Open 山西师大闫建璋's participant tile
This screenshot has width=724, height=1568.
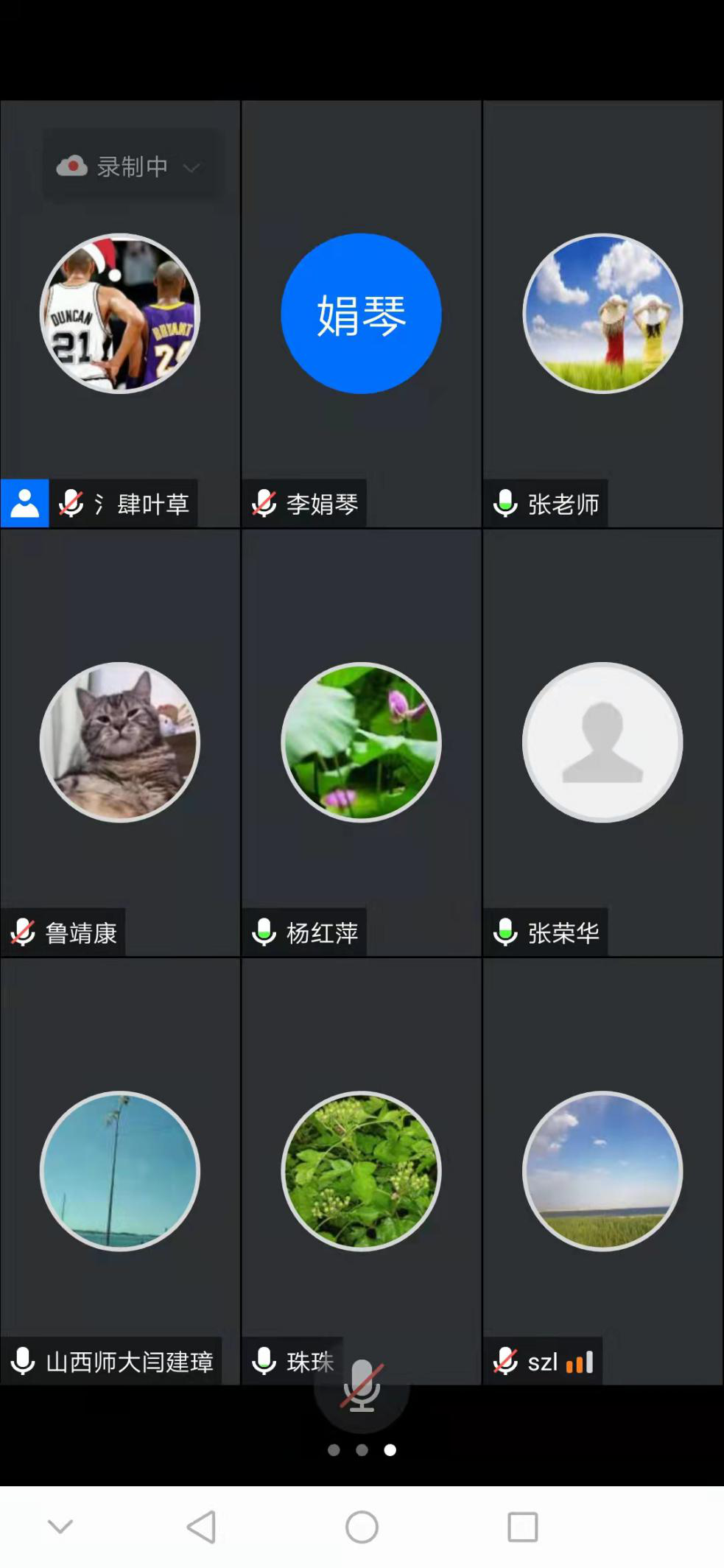(x=119, y=1171)
